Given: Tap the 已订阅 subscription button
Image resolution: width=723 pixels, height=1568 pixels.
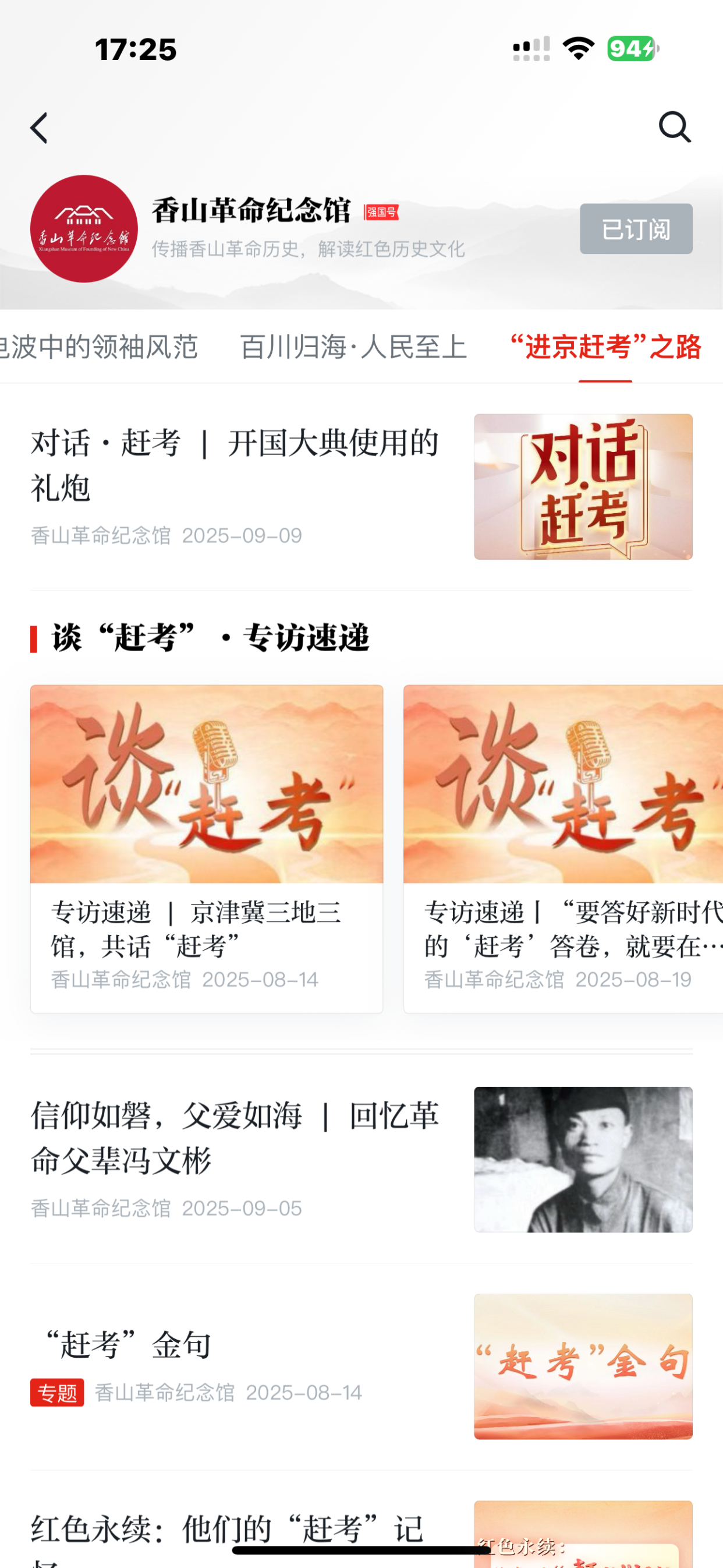Looking at the screenshot, I should 635,229.
